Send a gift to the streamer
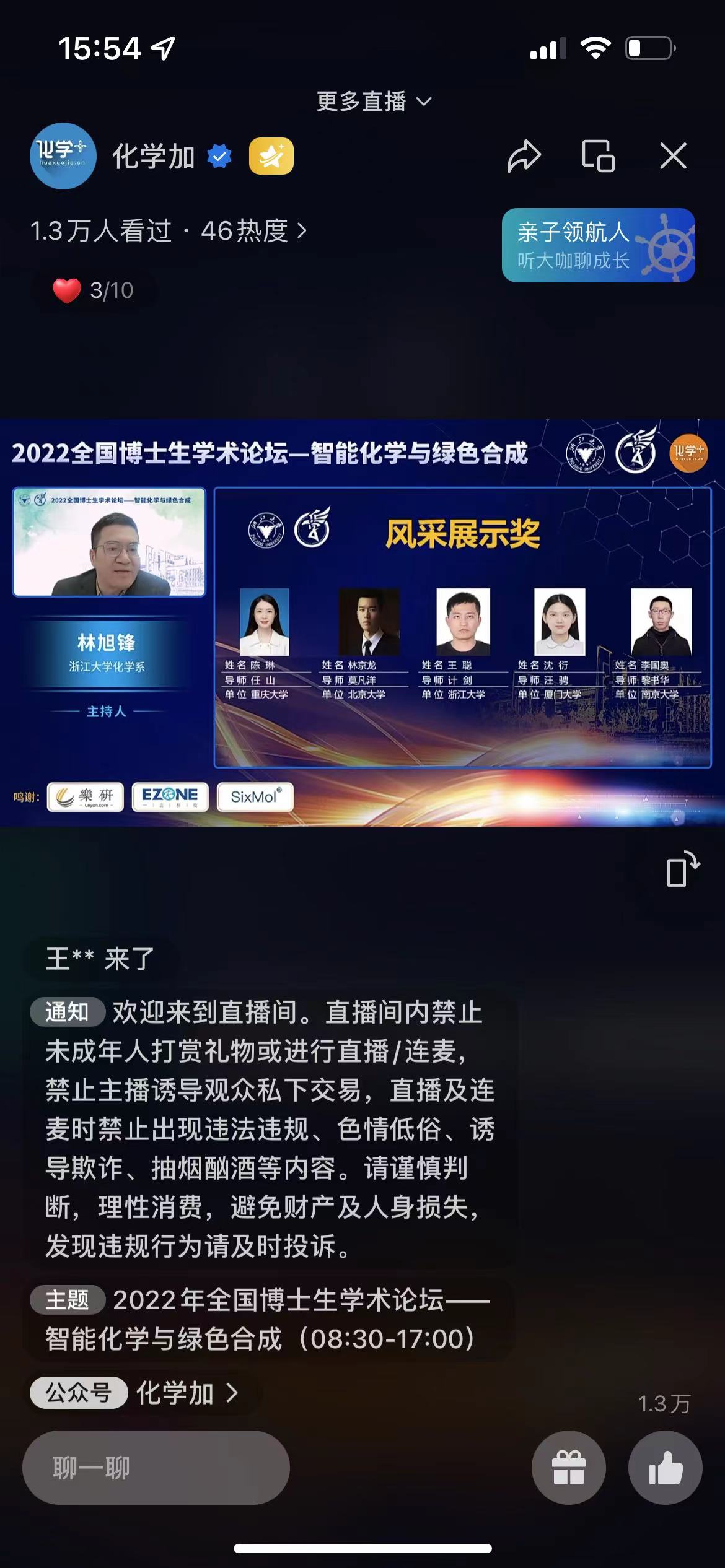Screen dimensions: 725x1568 point(568,1467)
